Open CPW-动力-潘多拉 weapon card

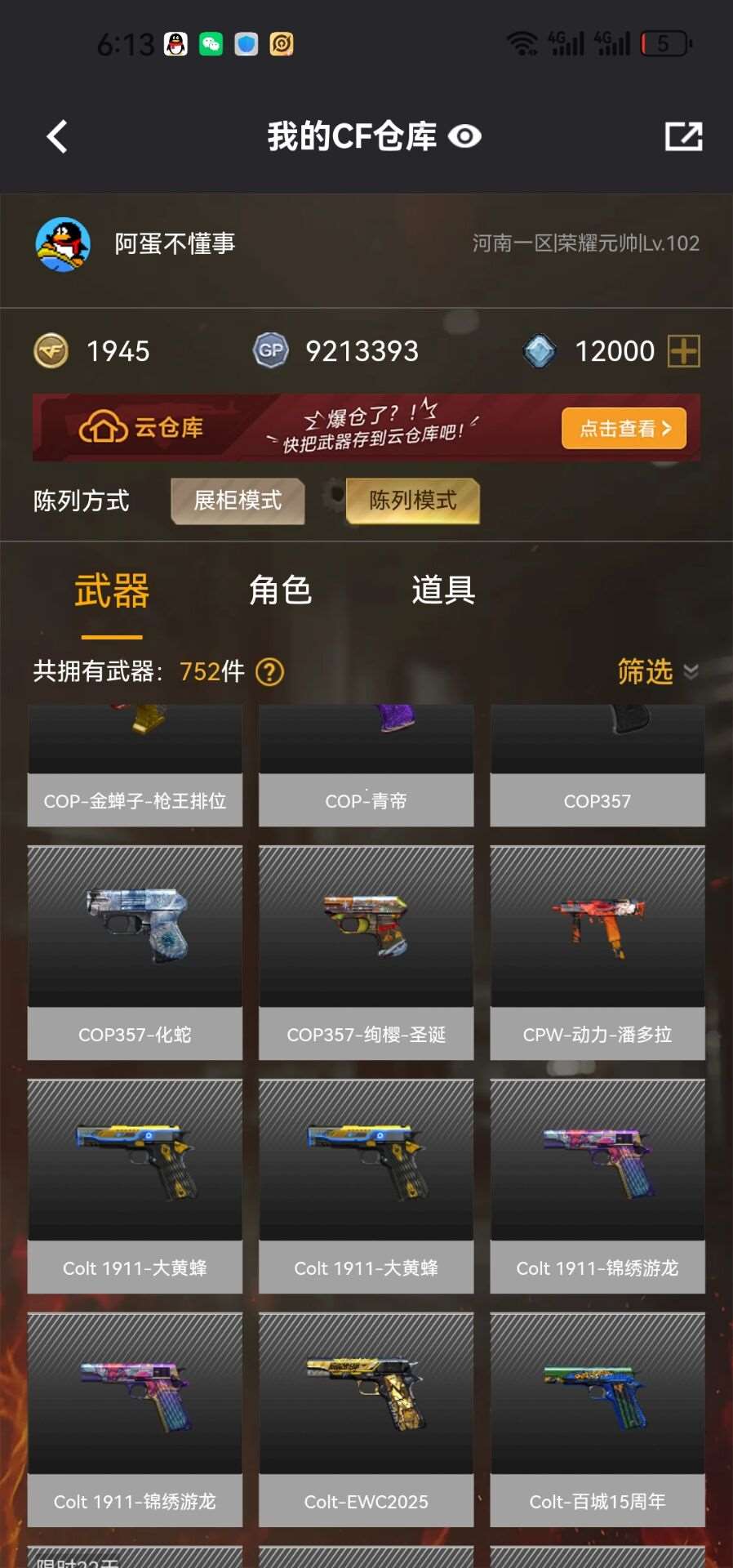point(597,952)
